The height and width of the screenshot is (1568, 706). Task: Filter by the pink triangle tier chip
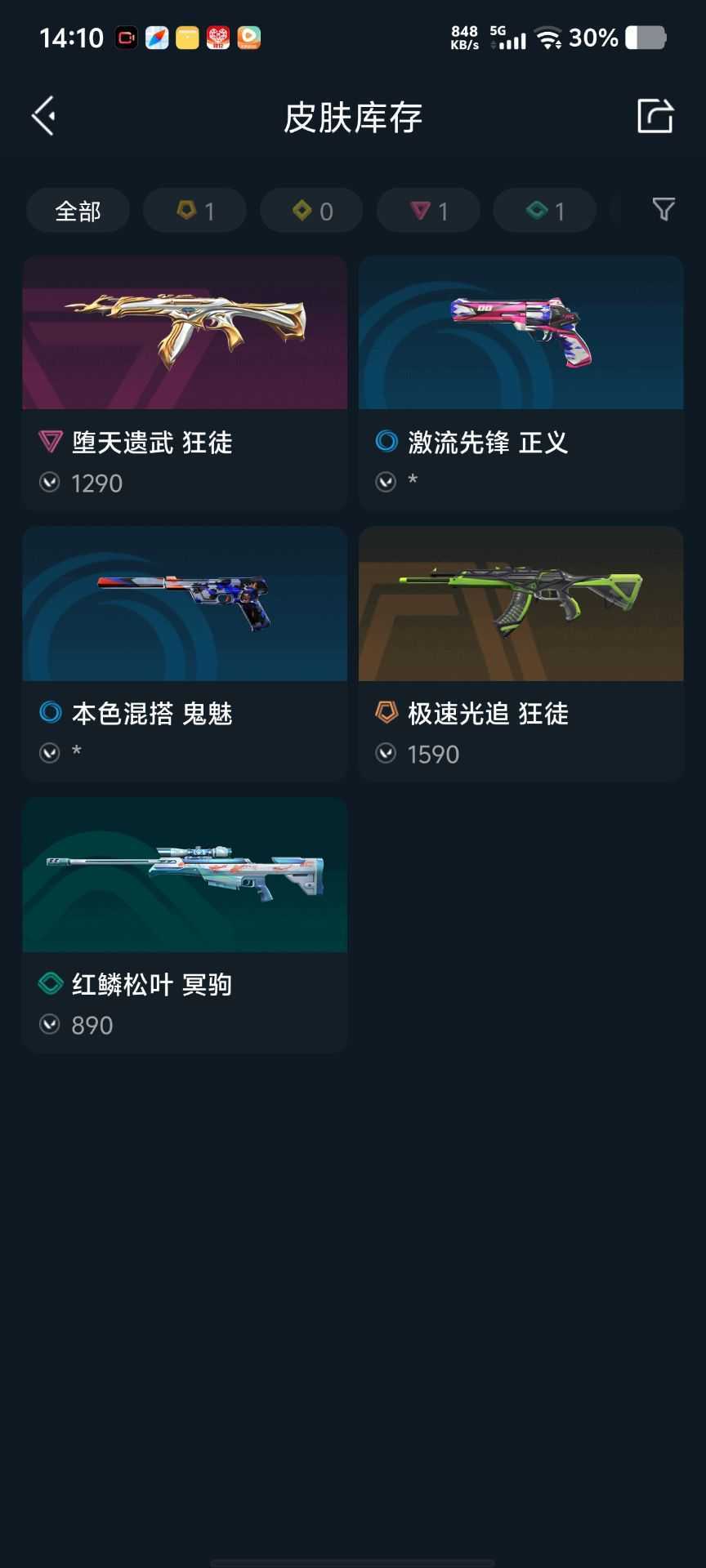428,211
